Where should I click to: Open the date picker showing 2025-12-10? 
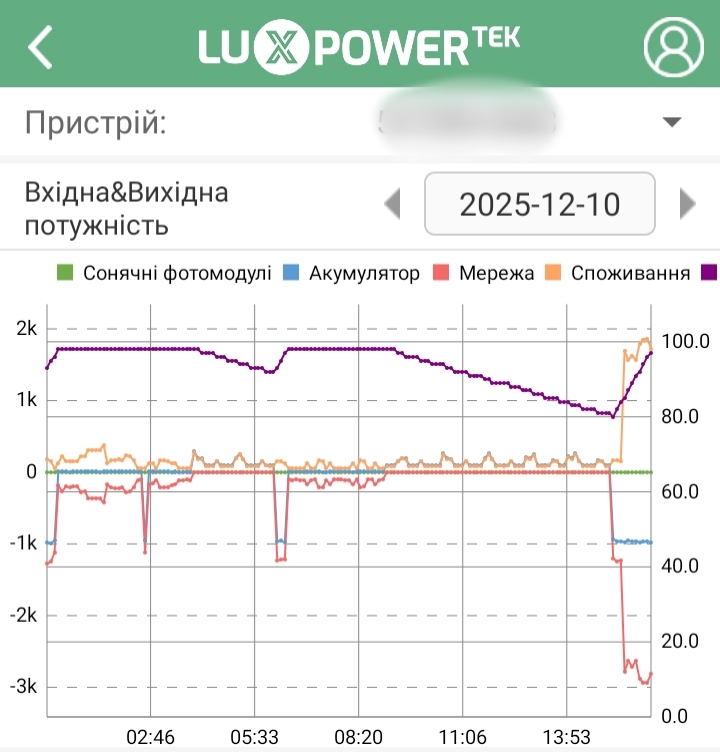(540, 204)
